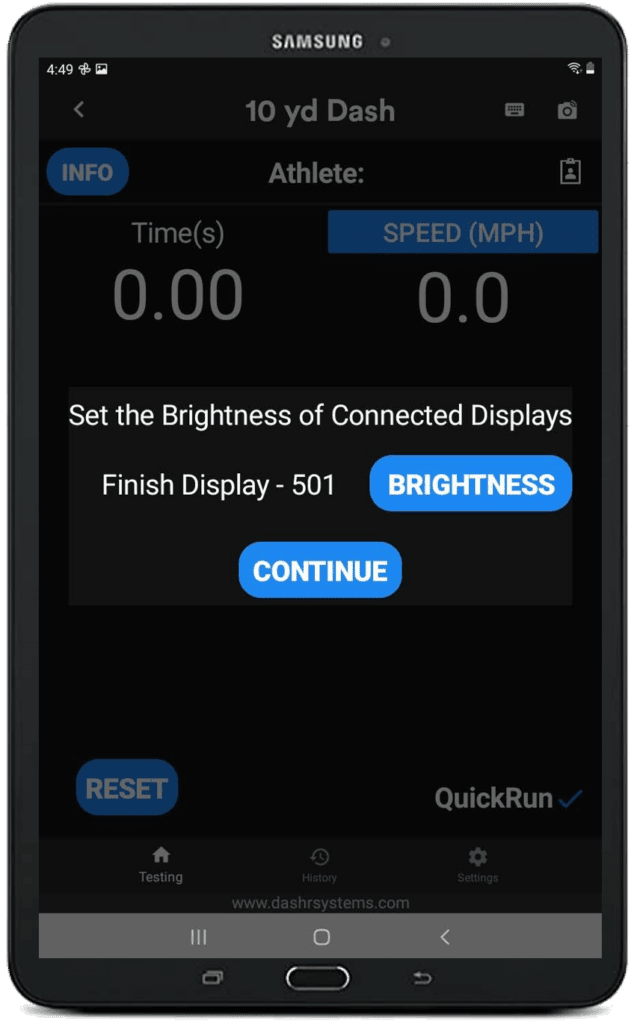
Task: Tap the CONTINUE button
Action: pyautogui.click(x=320, y=570)
